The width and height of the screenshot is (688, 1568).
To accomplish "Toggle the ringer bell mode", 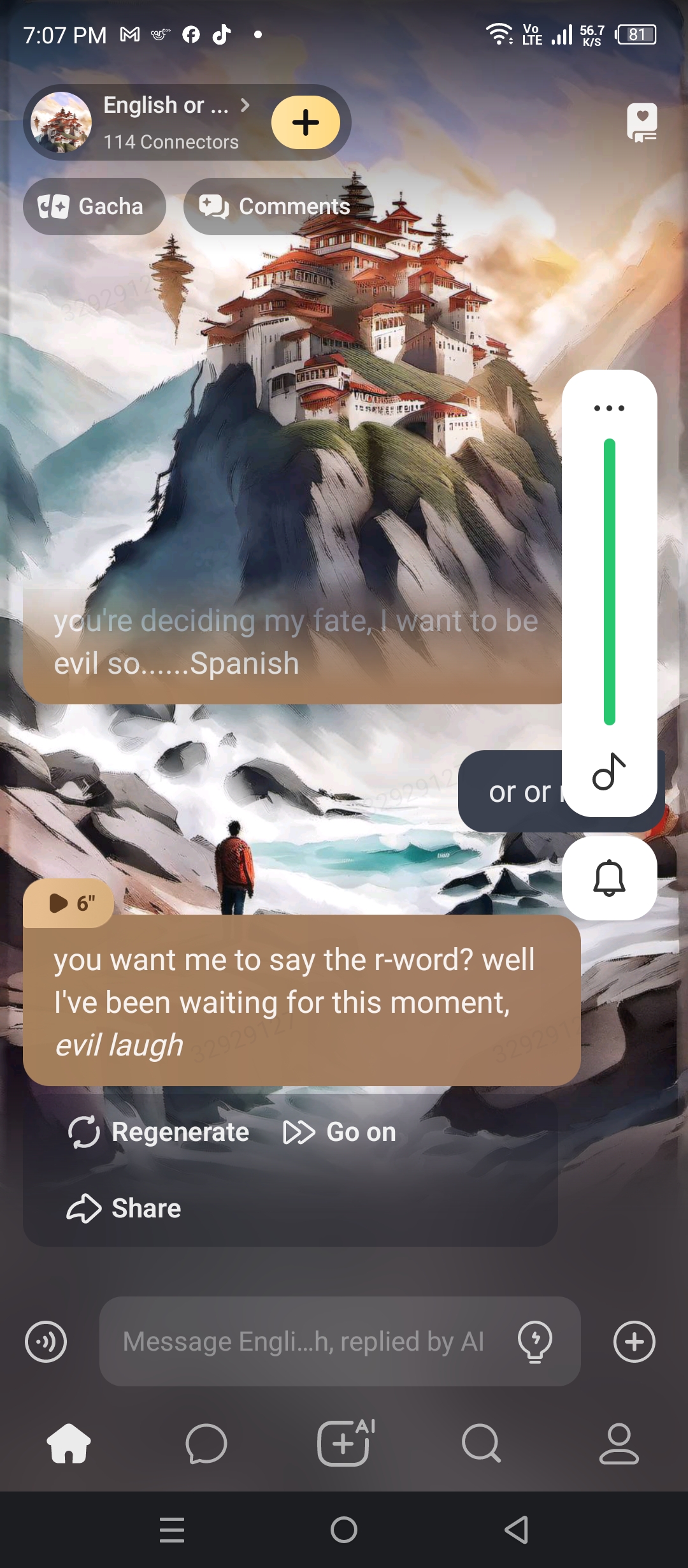I will pos(609,878).
